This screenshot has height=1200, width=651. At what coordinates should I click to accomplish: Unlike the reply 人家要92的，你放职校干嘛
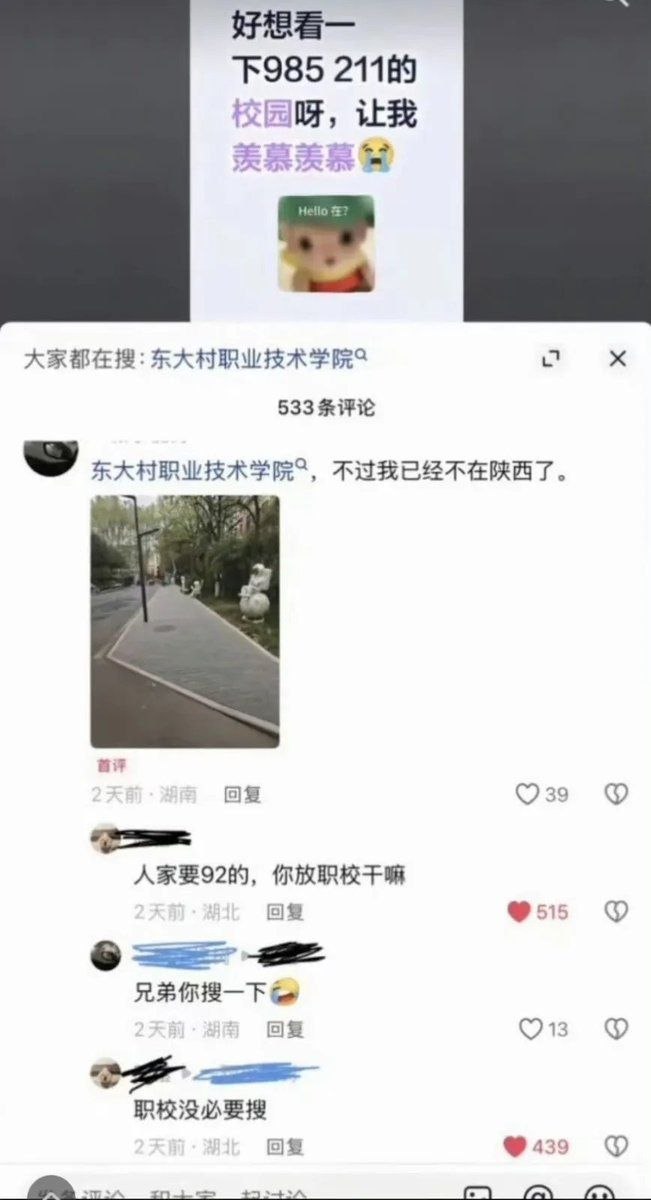[x=518, y=912]
